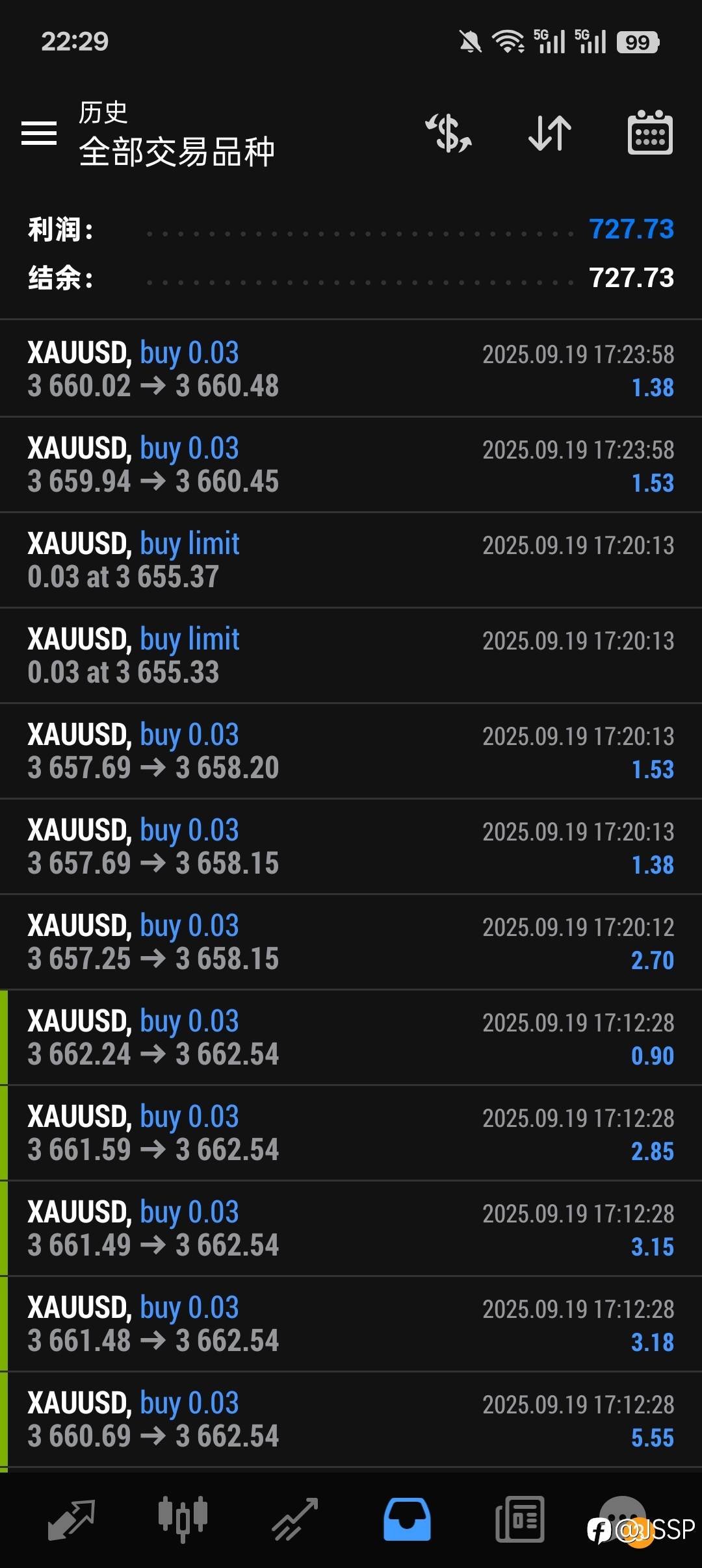Screen dimensions: 702x1568
Task: Switch to the news tab
Action: [519, 1519]
